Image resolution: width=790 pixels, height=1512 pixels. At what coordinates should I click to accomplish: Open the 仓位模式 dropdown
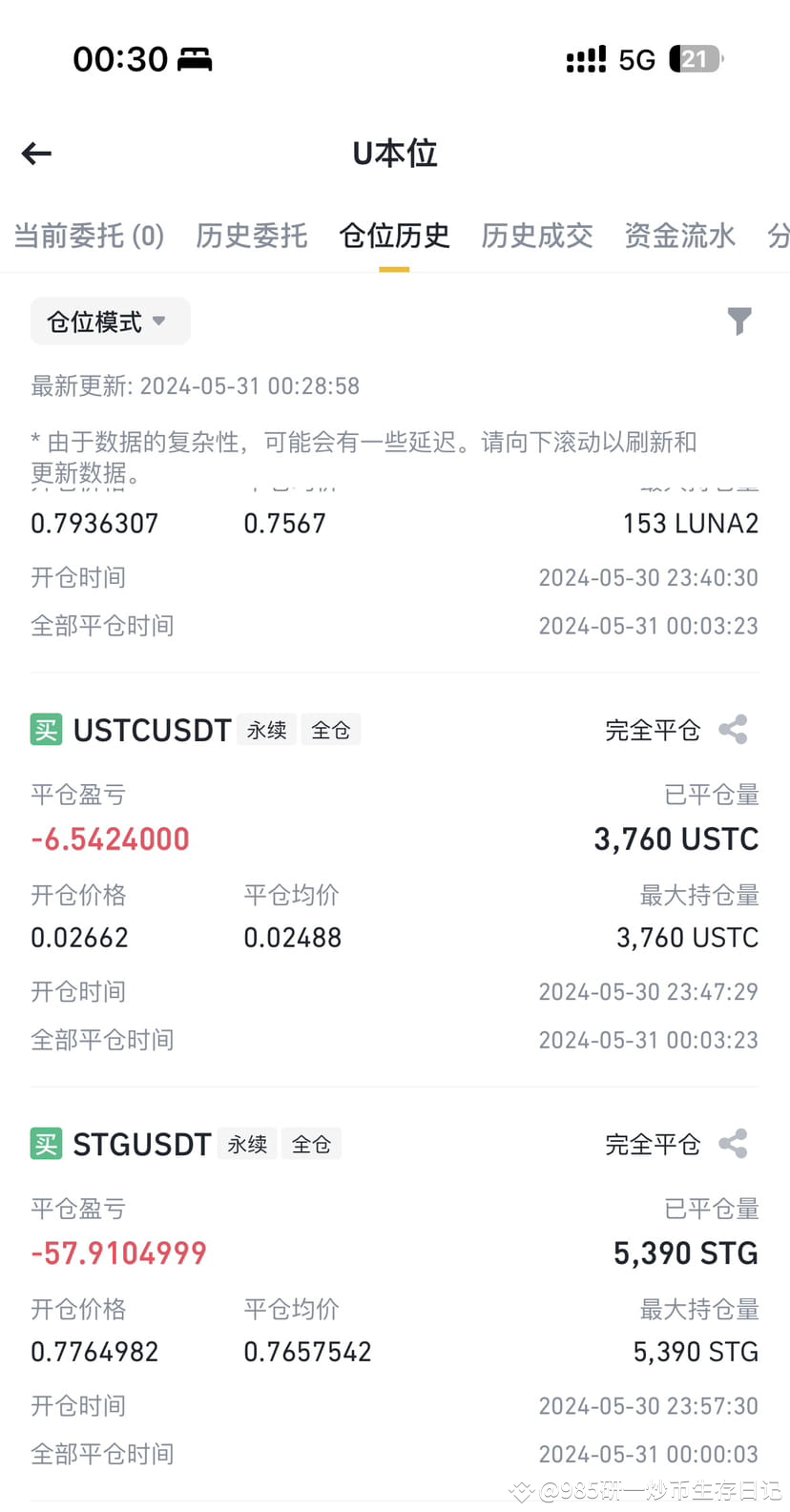(x=110, y=321)
